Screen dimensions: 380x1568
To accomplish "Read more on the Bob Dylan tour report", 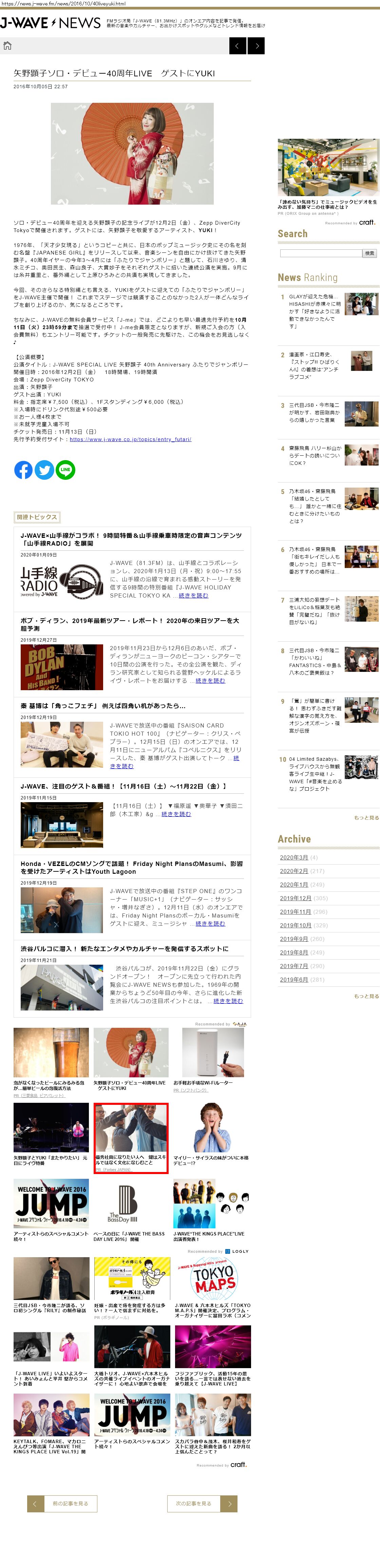I will pos(210,681).
